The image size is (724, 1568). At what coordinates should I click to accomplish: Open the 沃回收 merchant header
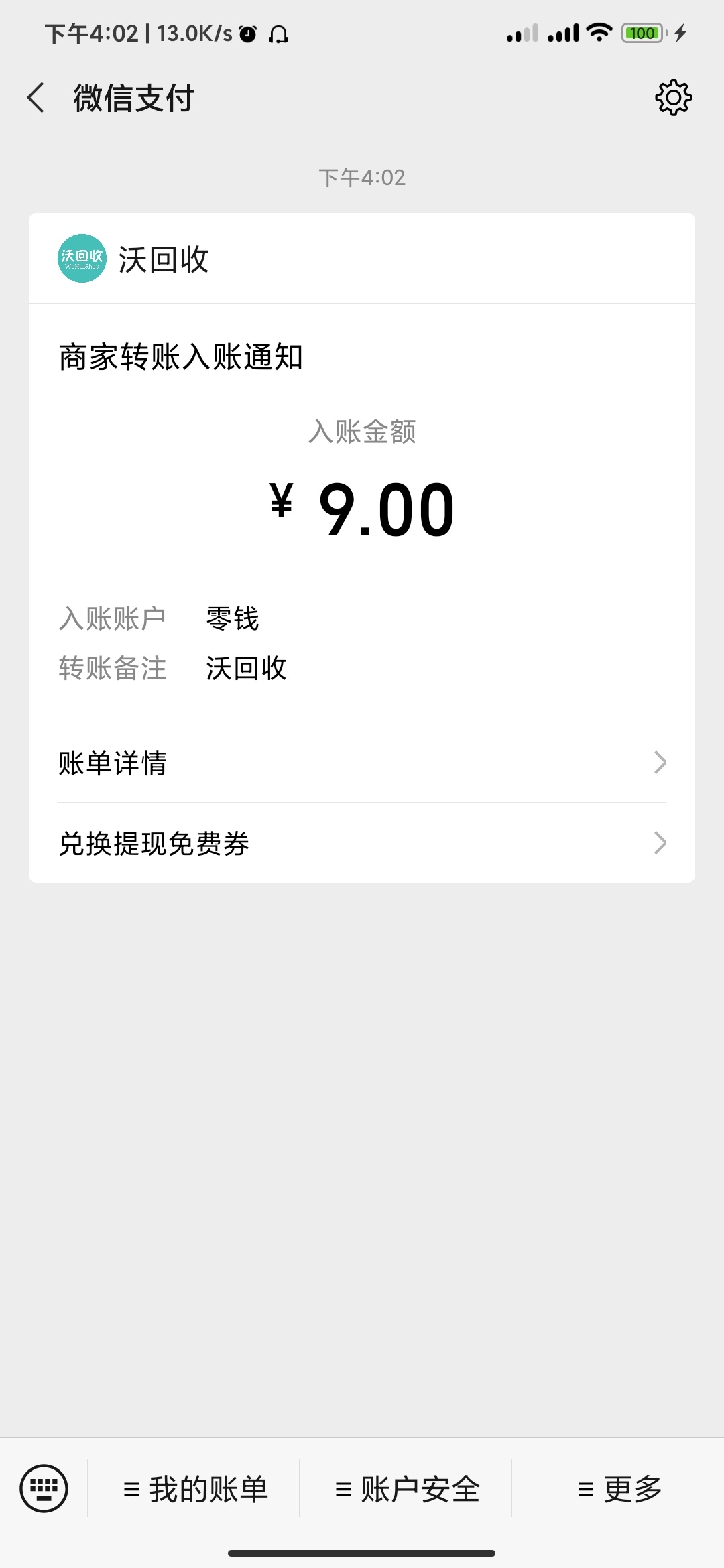(x=362, y=259)
